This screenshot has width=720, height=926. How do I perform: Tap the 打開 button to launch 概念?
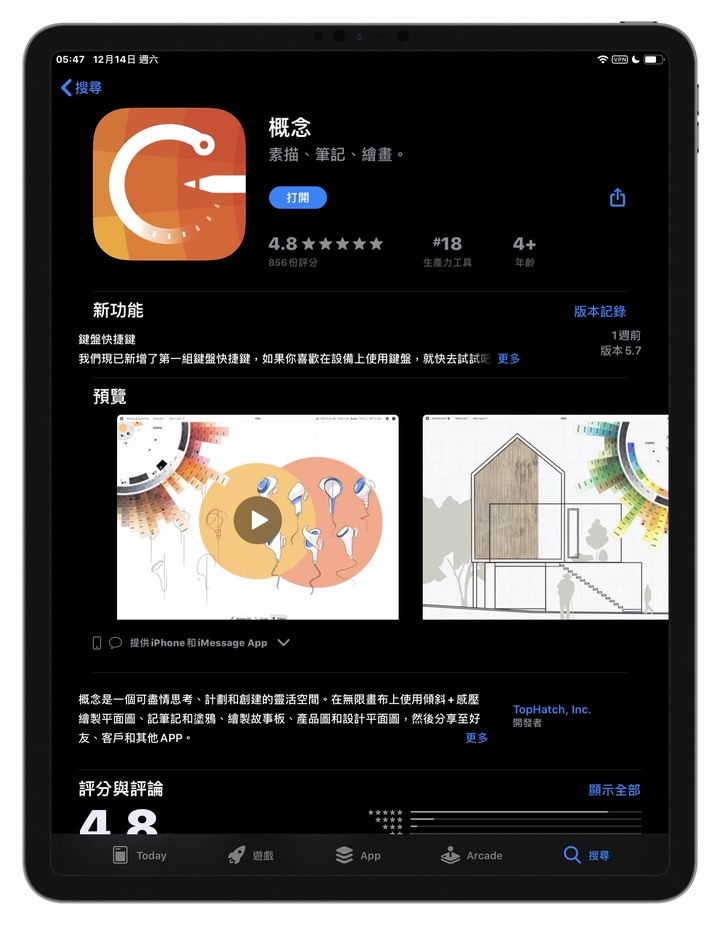297,198
